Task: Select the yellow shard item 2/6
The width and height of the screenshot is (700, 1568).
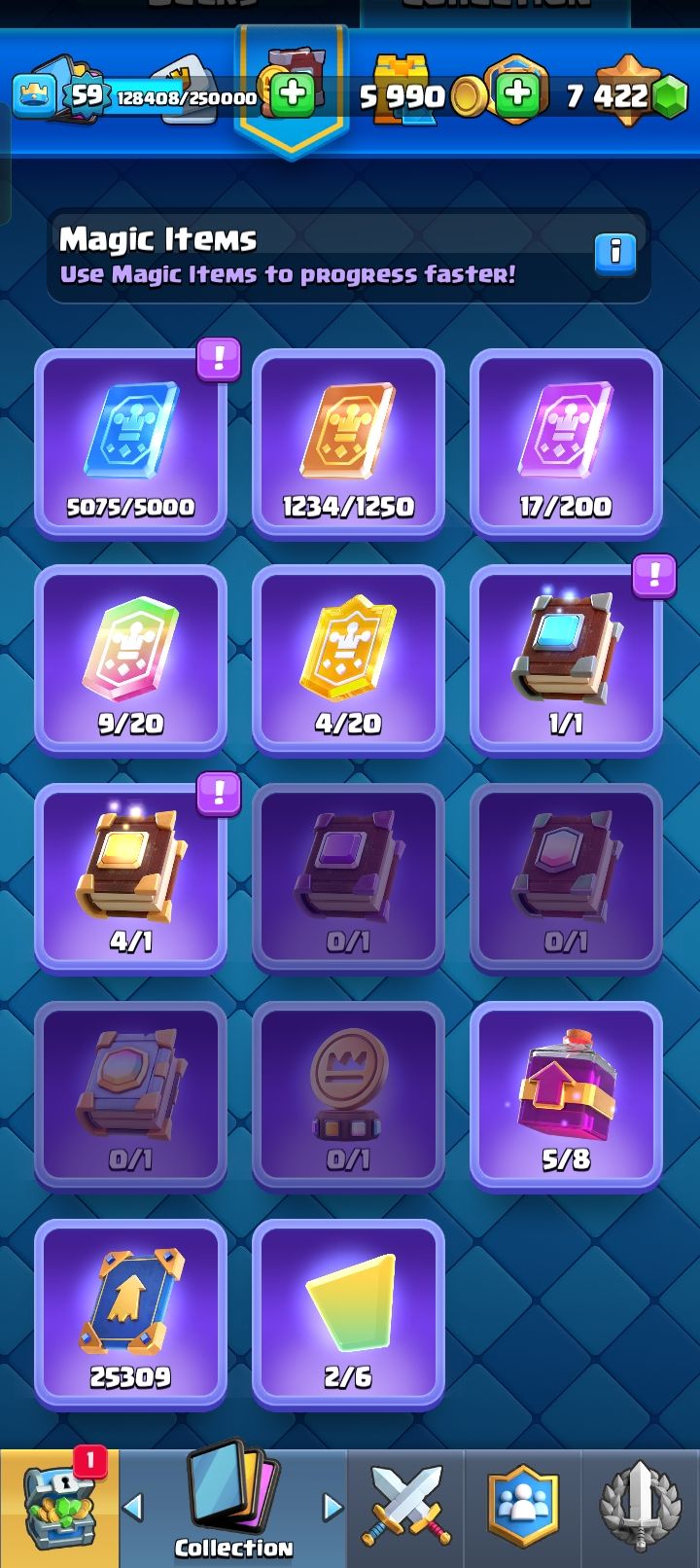Action: [x=348, y=1313]
